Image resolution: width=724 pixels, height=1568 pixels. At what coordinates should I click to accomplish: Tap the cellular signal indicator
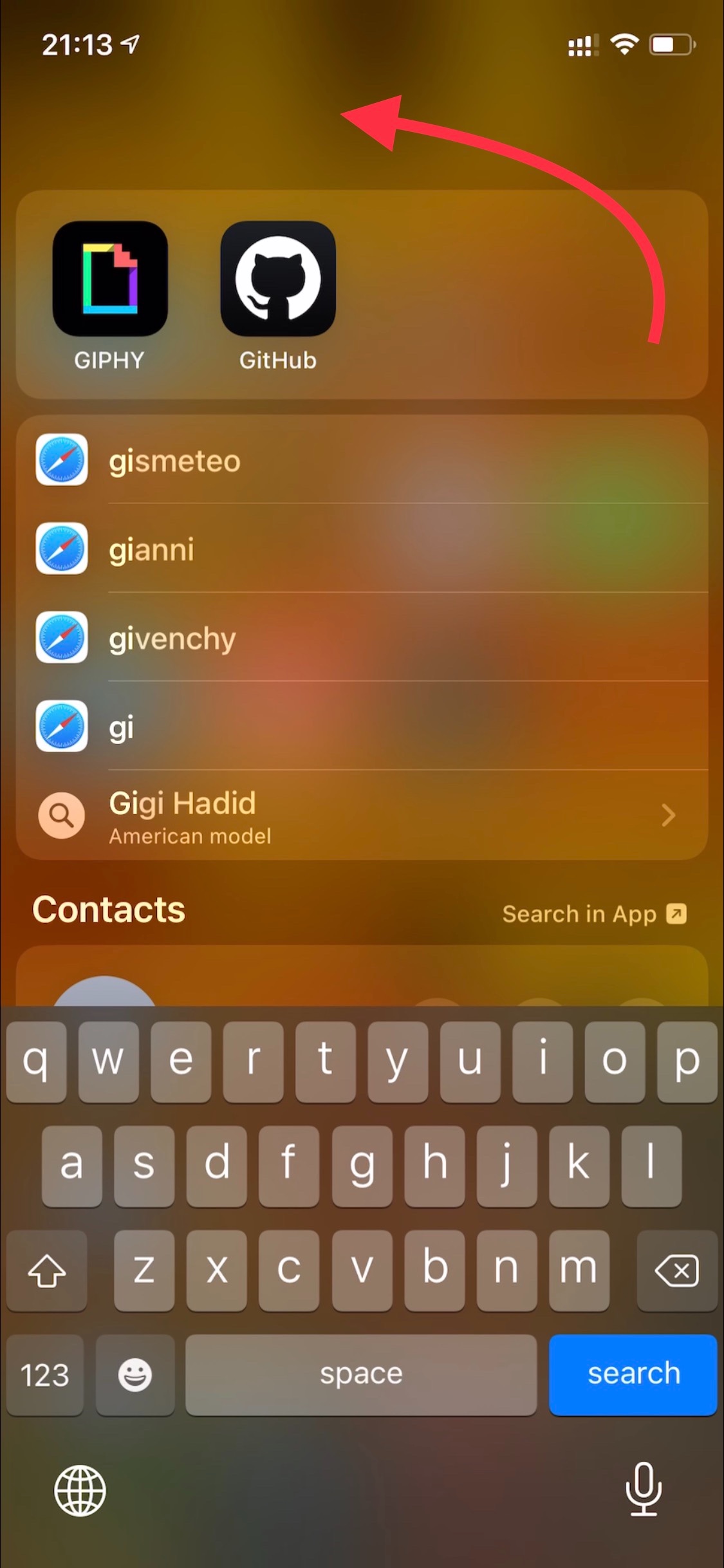coord(581,44)
